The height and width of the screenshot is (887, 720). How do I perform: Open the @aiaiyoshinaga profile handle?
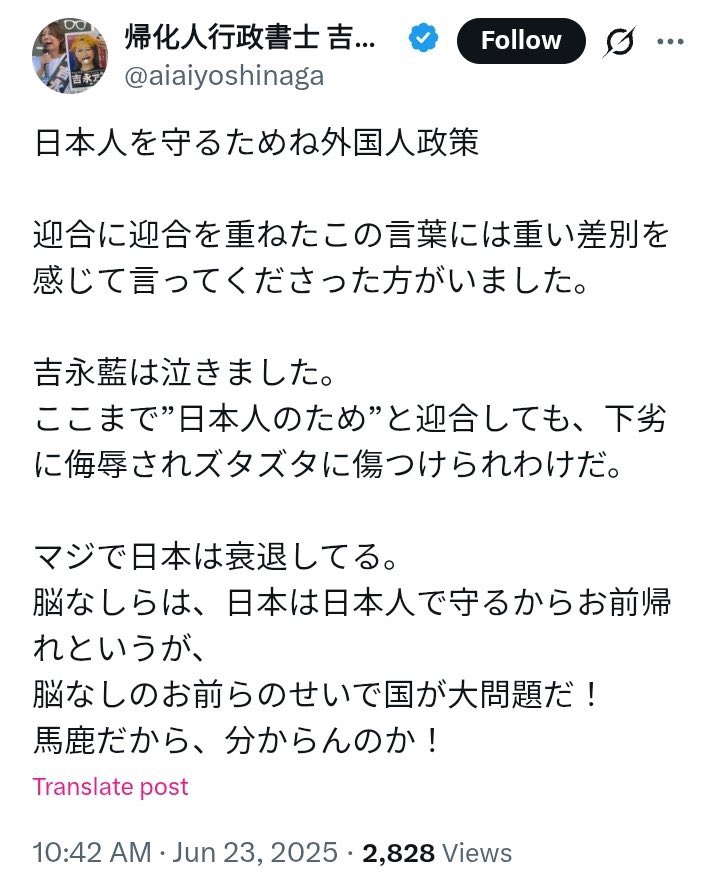[x=223, y=76]
